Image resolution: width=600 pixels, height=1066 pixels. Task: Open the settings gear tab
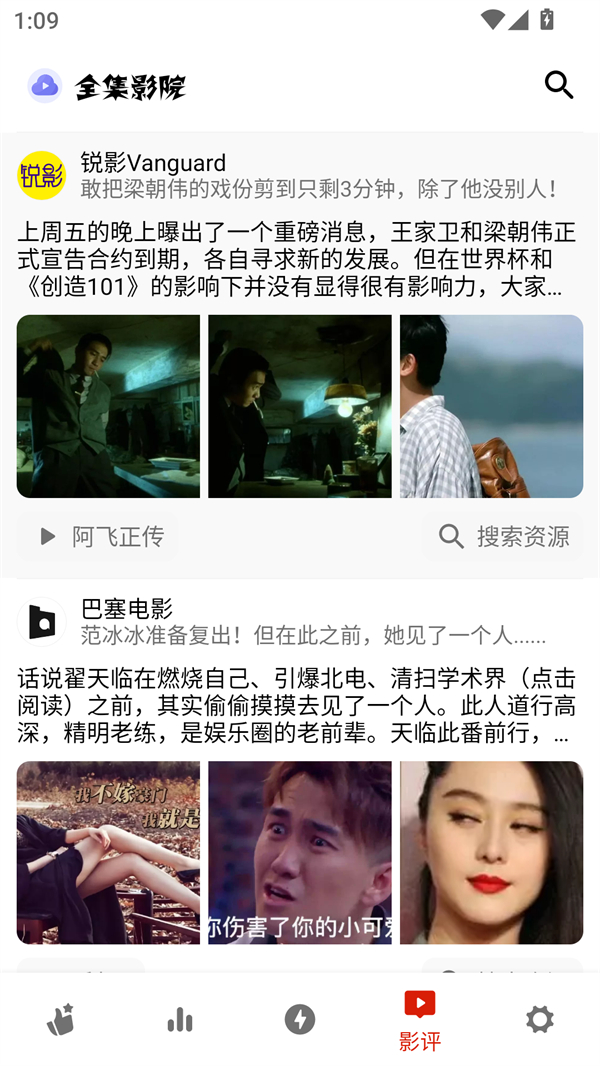[540, 1019]
